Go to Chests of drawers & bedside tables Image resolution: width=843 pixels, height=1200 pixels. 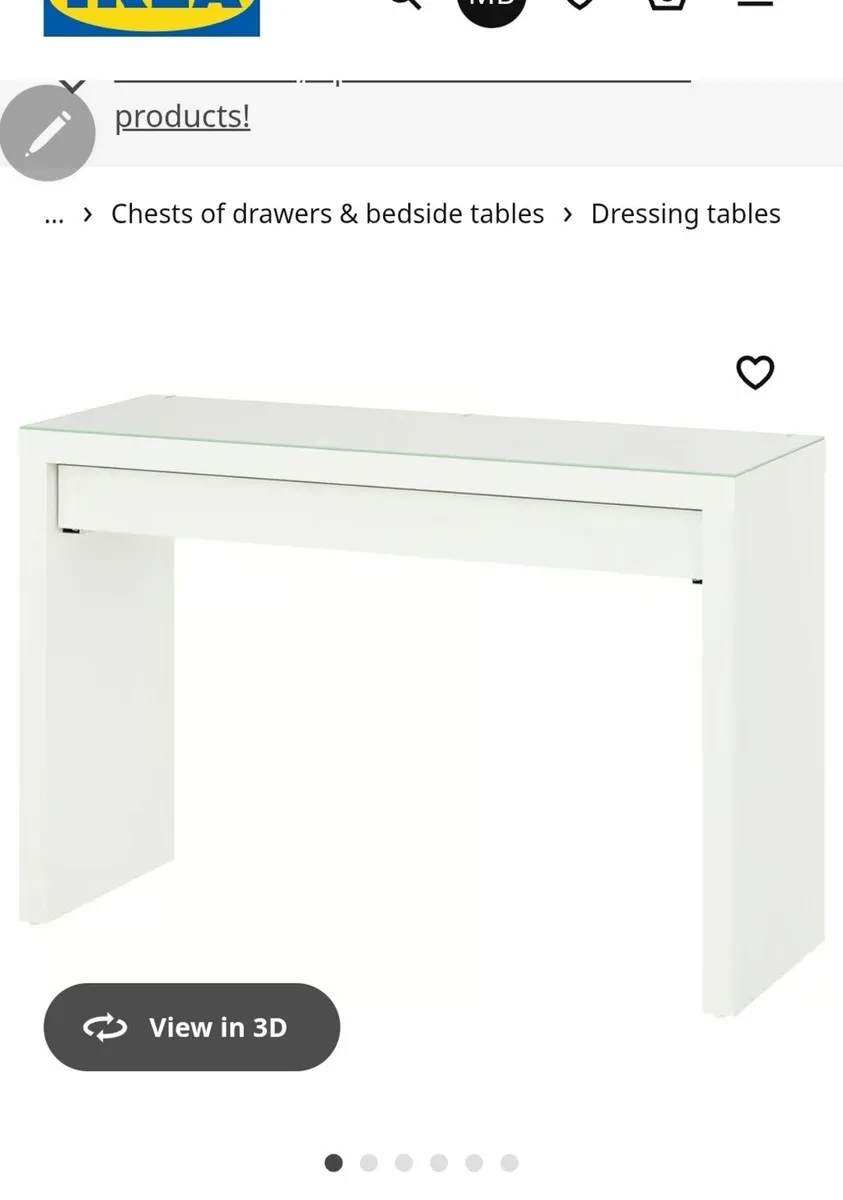coord(327,214)
